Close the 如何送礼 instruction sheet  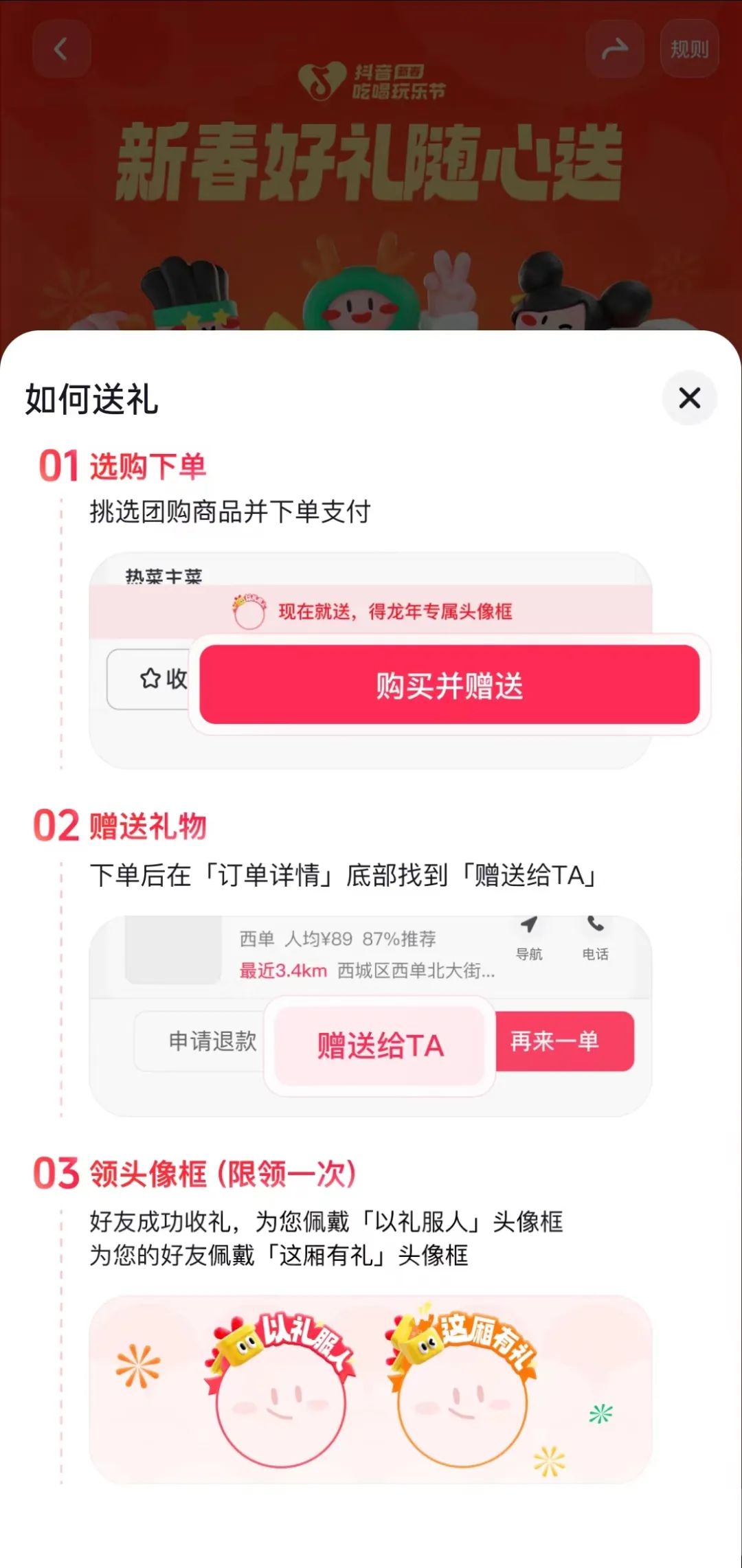pos(689,398)
